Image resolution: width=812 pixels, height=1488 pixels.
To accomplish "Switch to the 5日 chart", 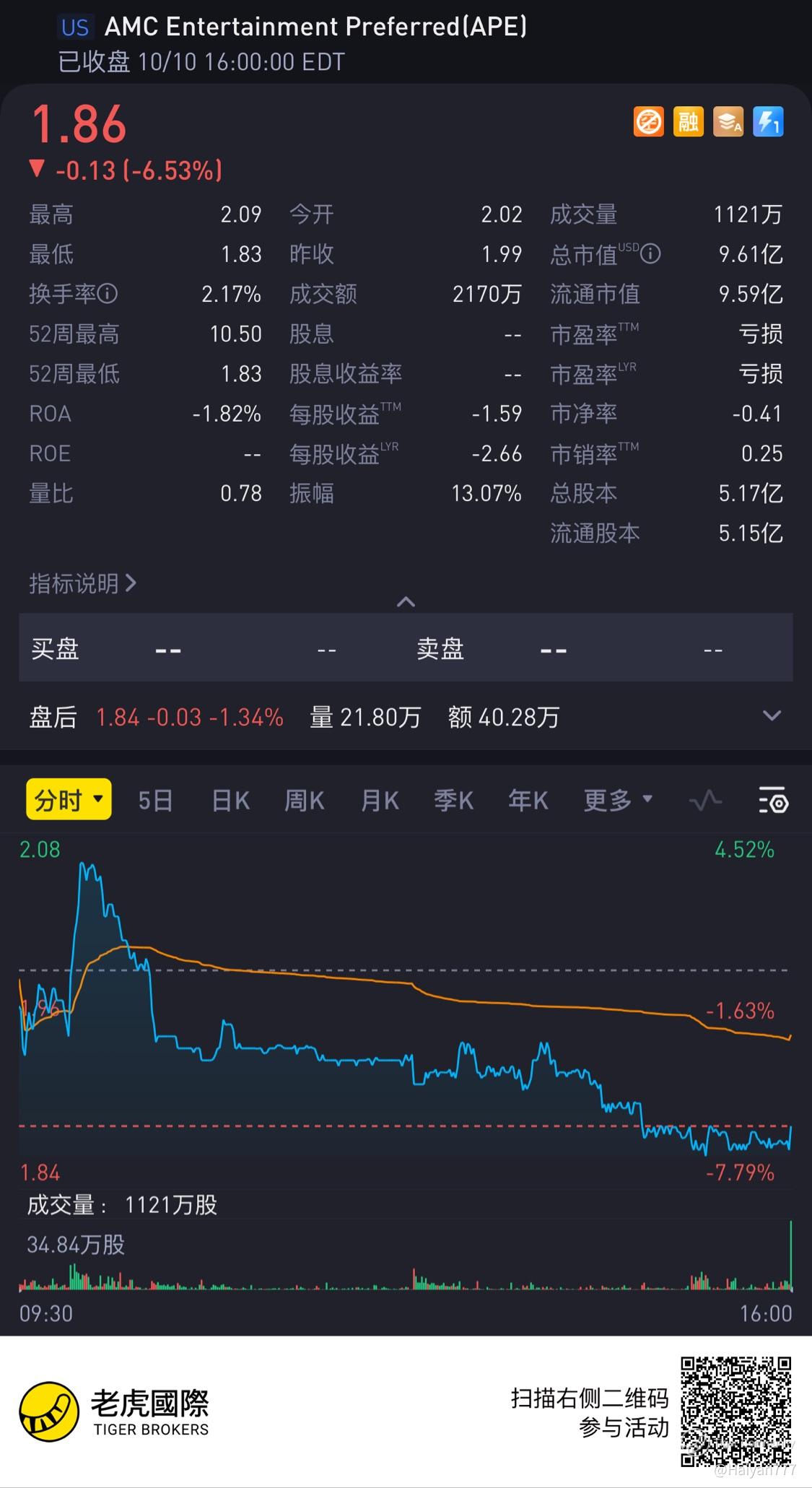I will [155, 801].
